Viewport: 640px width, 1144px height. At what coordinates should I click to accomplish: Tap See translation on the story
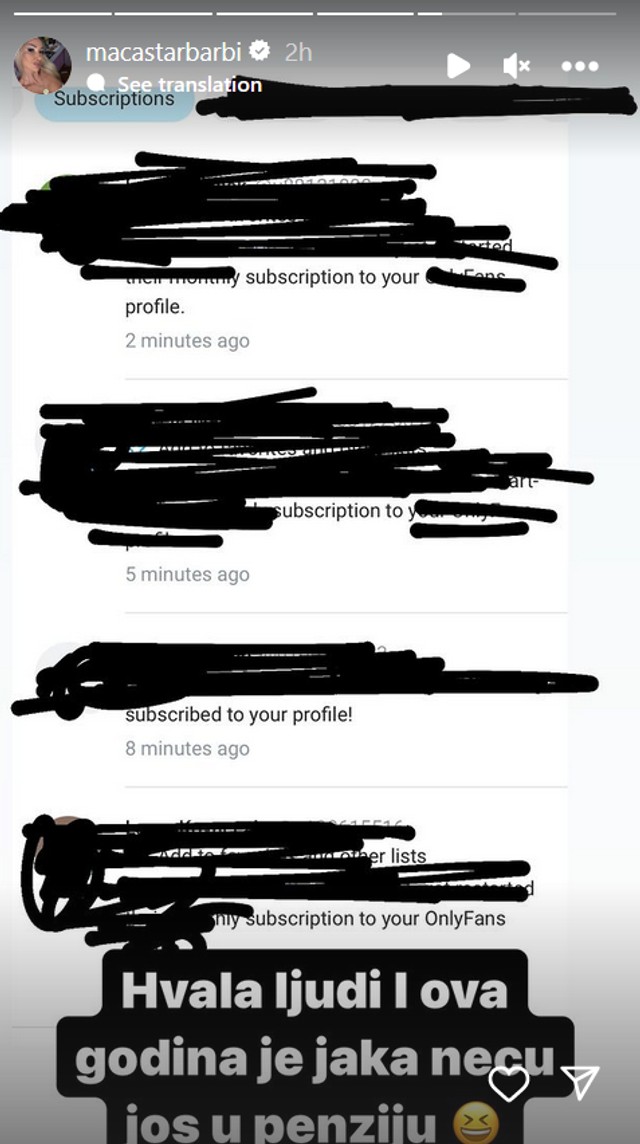(x=189, y=84)
